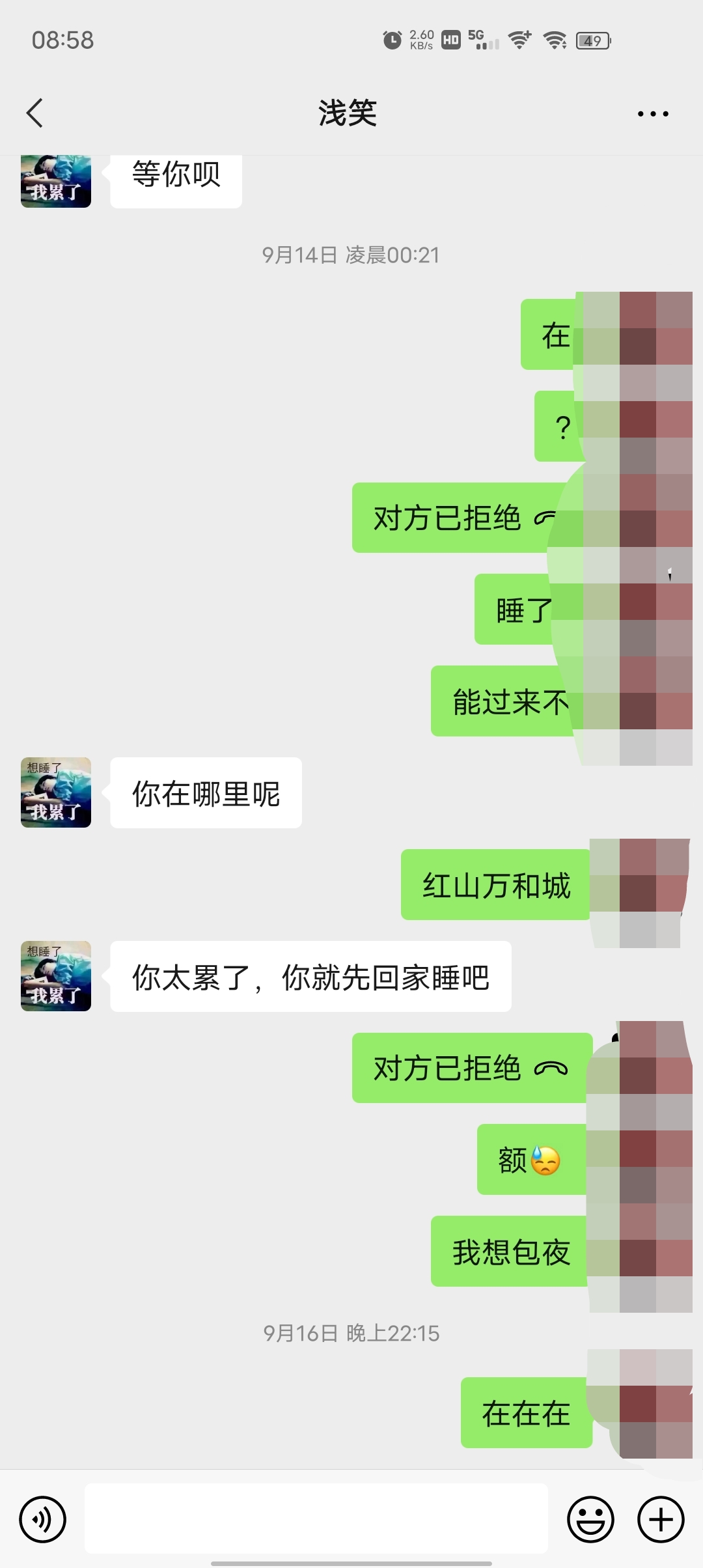Switch to voice message input mode

43,1519
